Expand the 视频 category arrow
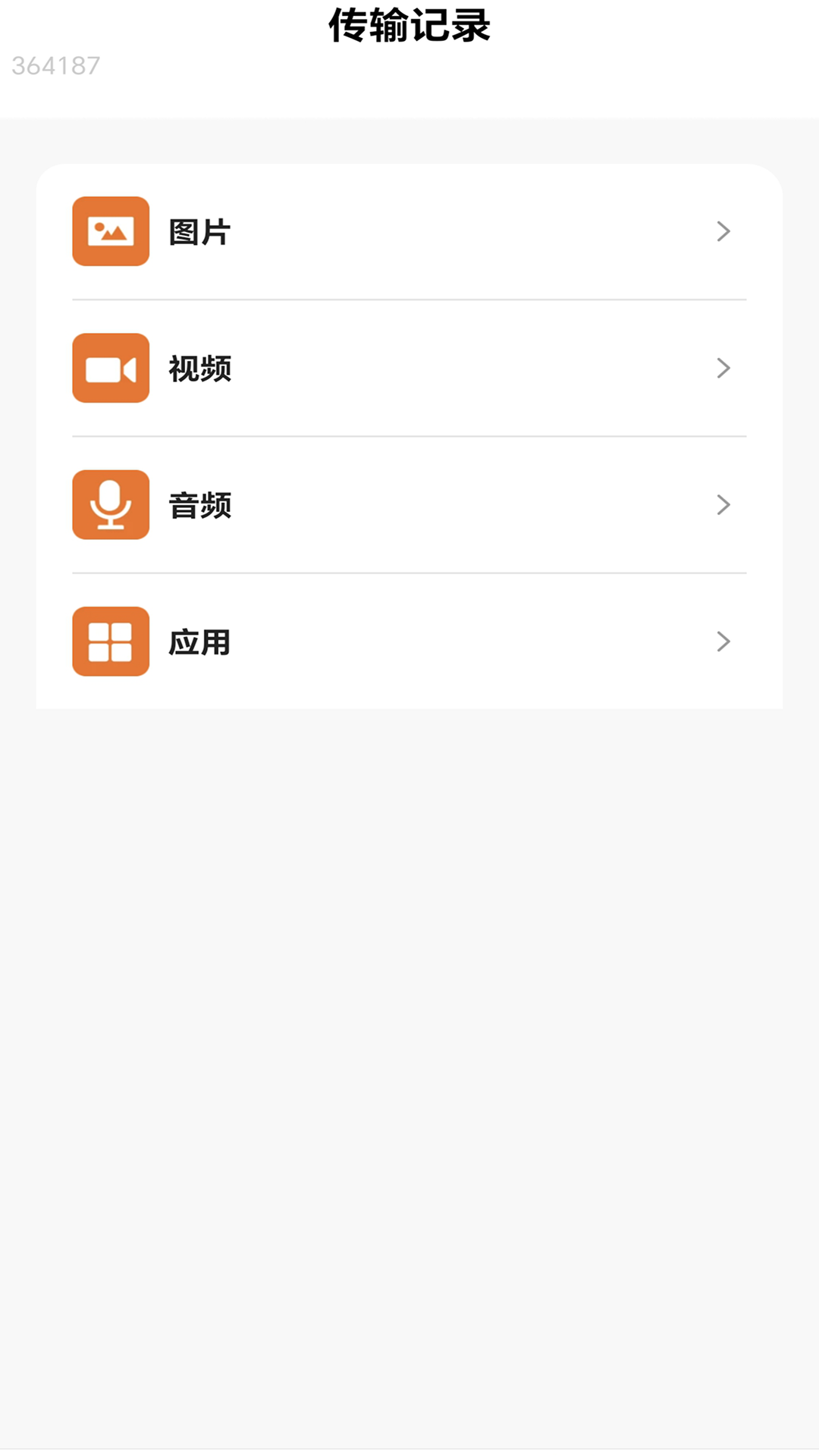This screenshot has height=1456, width=819. point(723,369)
